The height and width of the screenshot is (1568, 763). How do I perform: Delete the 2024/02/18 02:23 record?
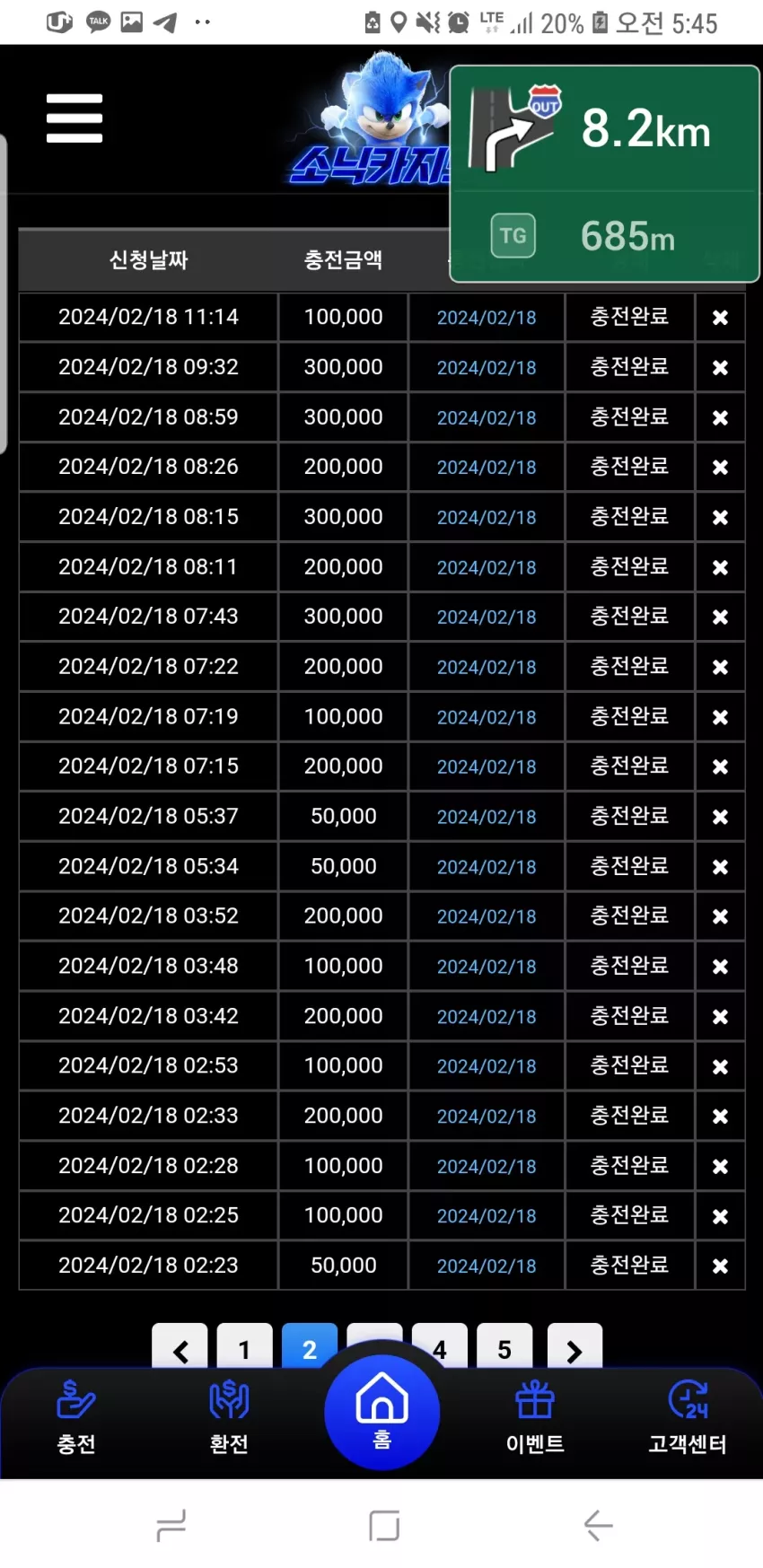(720, 1266)
